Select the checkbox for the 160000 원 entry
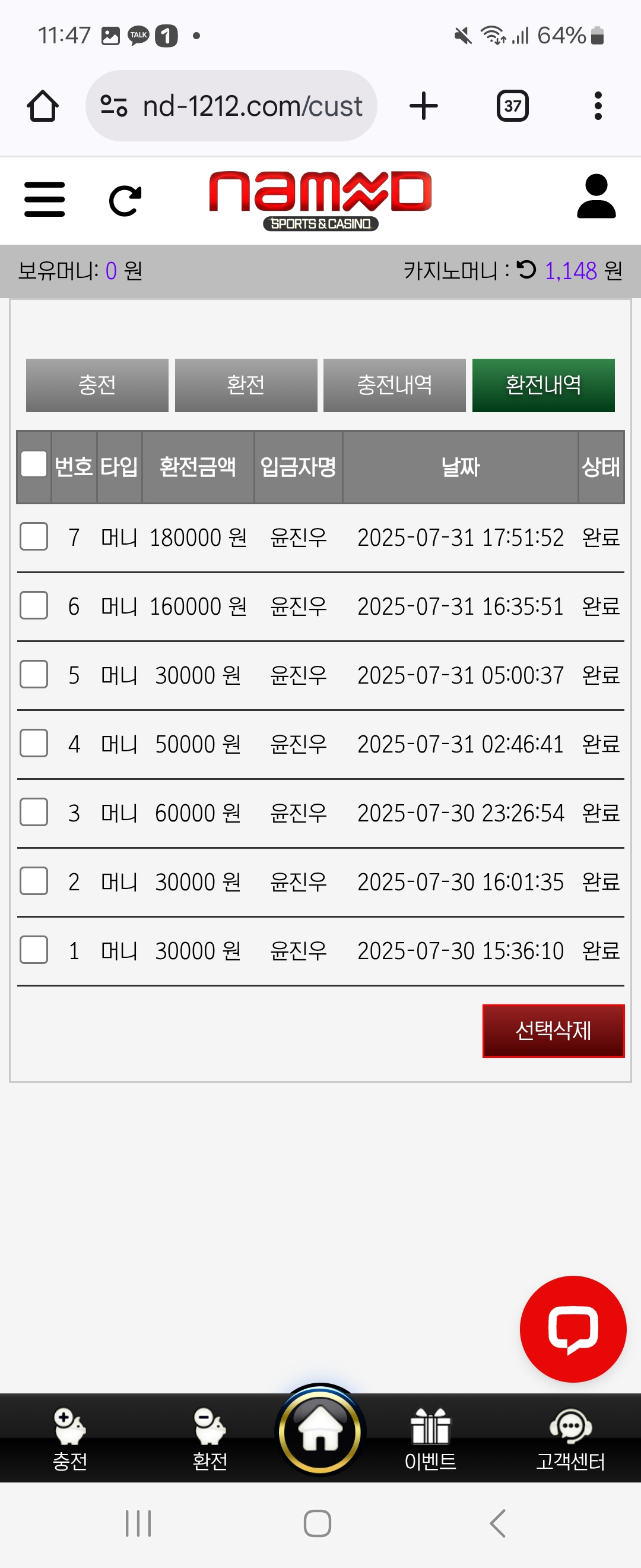The height and width of the screenshot is (1568, 641). (x=34, y=606)
